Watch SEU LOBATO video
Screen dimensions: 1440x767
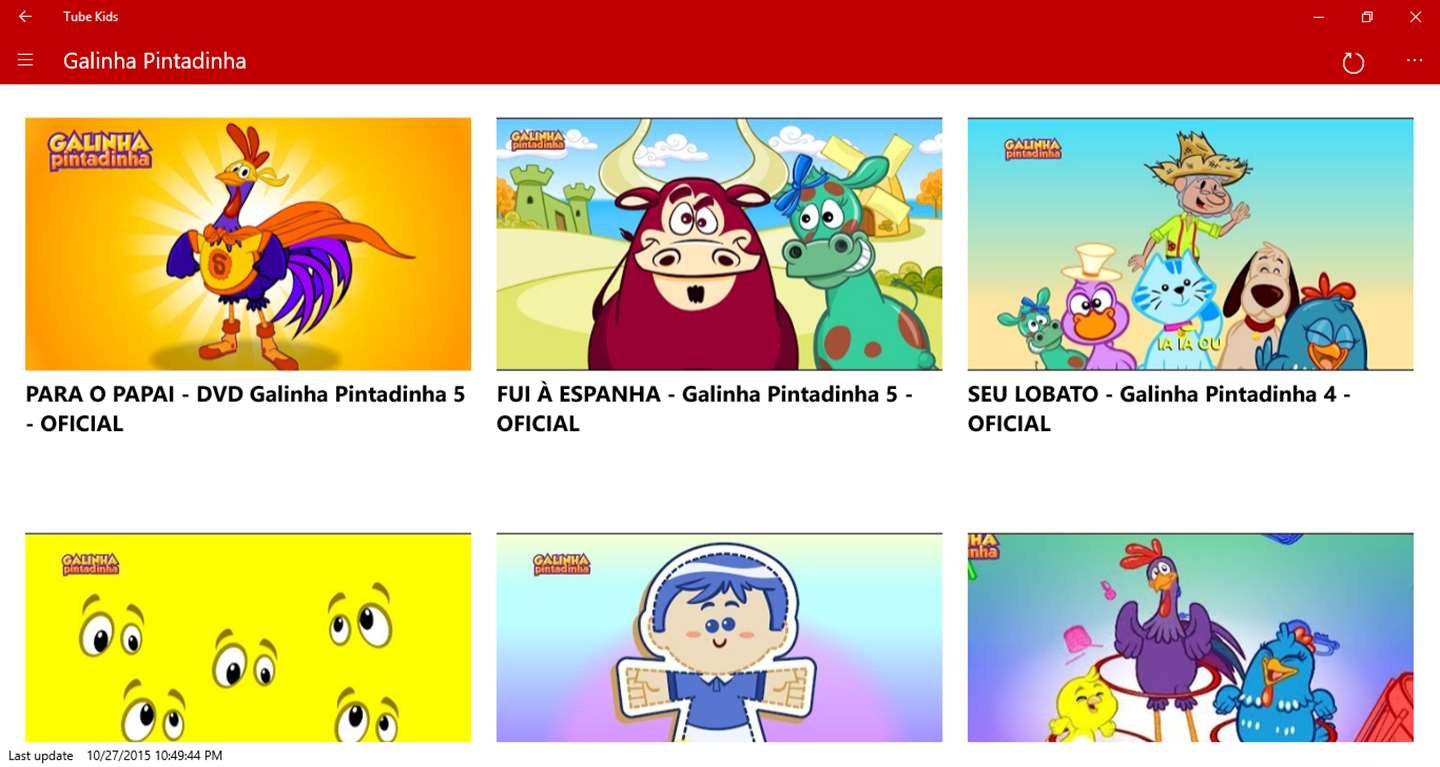(x=1190, y=244)
